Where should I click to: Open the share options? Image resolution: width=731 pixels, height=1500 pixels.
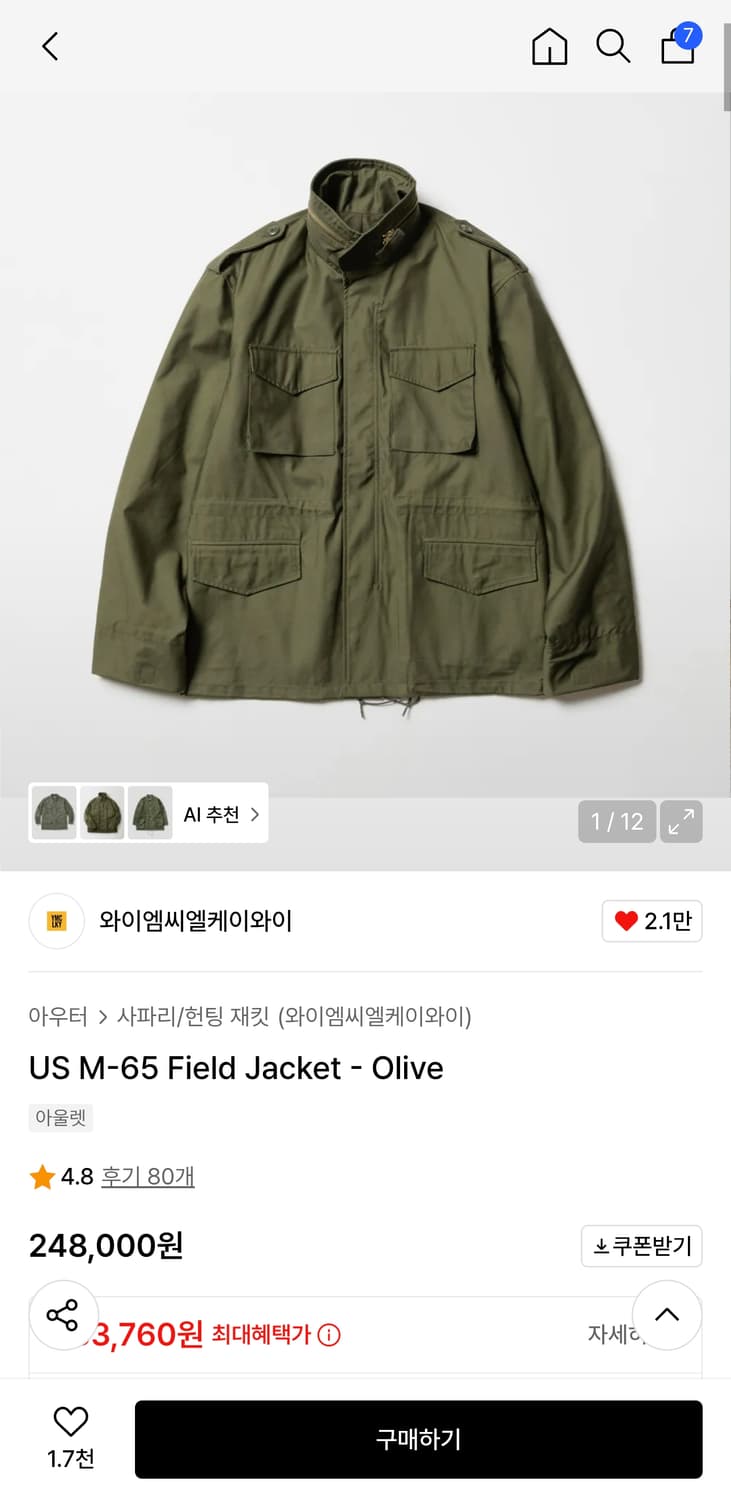[63, 1315]
